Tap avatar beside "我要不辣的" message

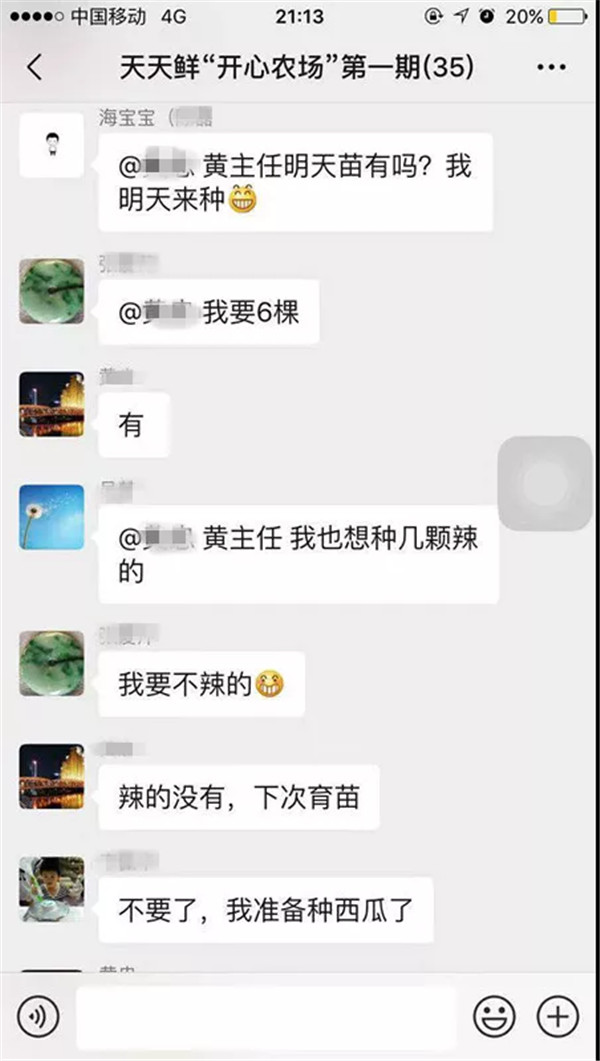pos(52,663)
